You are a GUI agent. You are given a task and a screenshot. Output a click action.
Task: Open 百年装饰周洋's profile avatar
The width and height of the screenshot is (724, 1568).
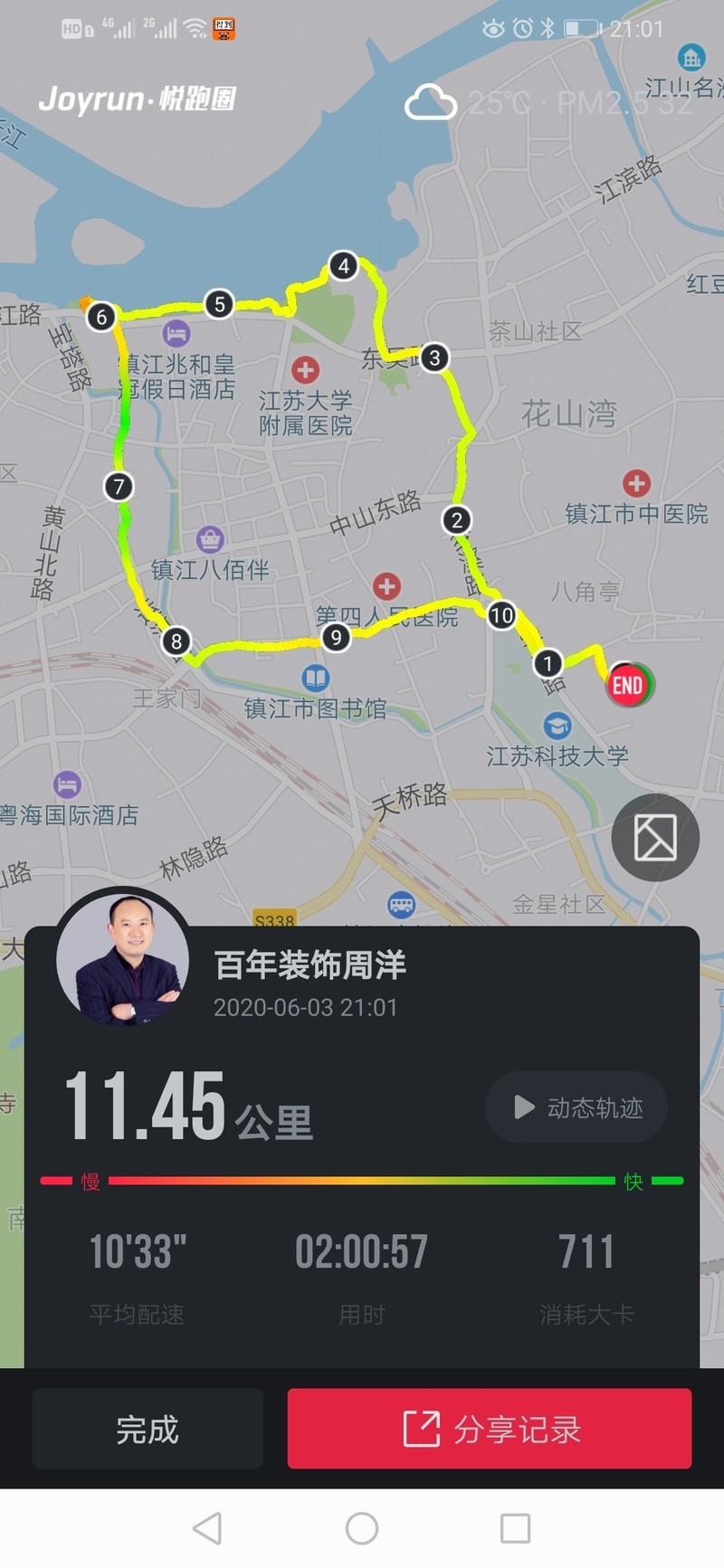point(123,959)
